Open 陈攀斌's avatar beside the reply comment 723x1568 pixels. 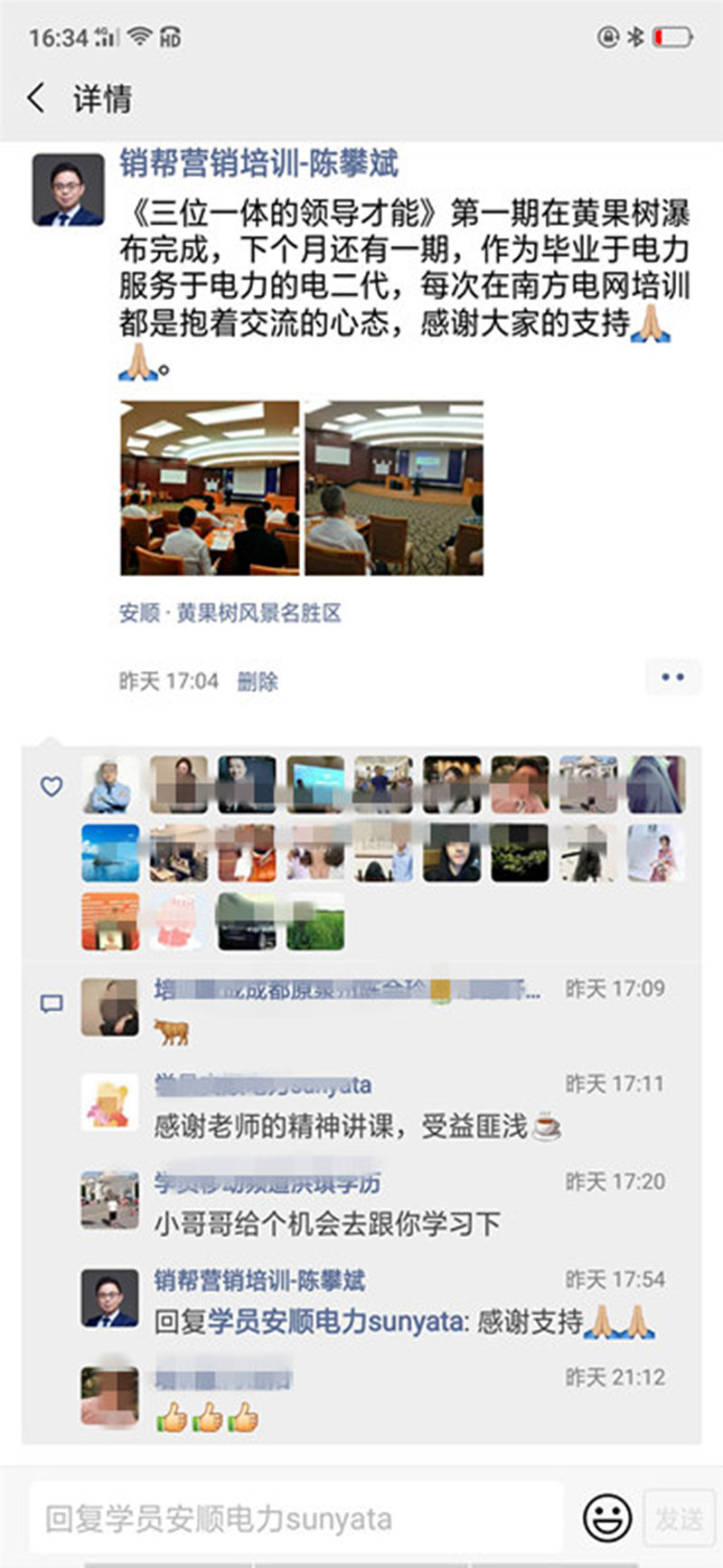[109, 1298]
